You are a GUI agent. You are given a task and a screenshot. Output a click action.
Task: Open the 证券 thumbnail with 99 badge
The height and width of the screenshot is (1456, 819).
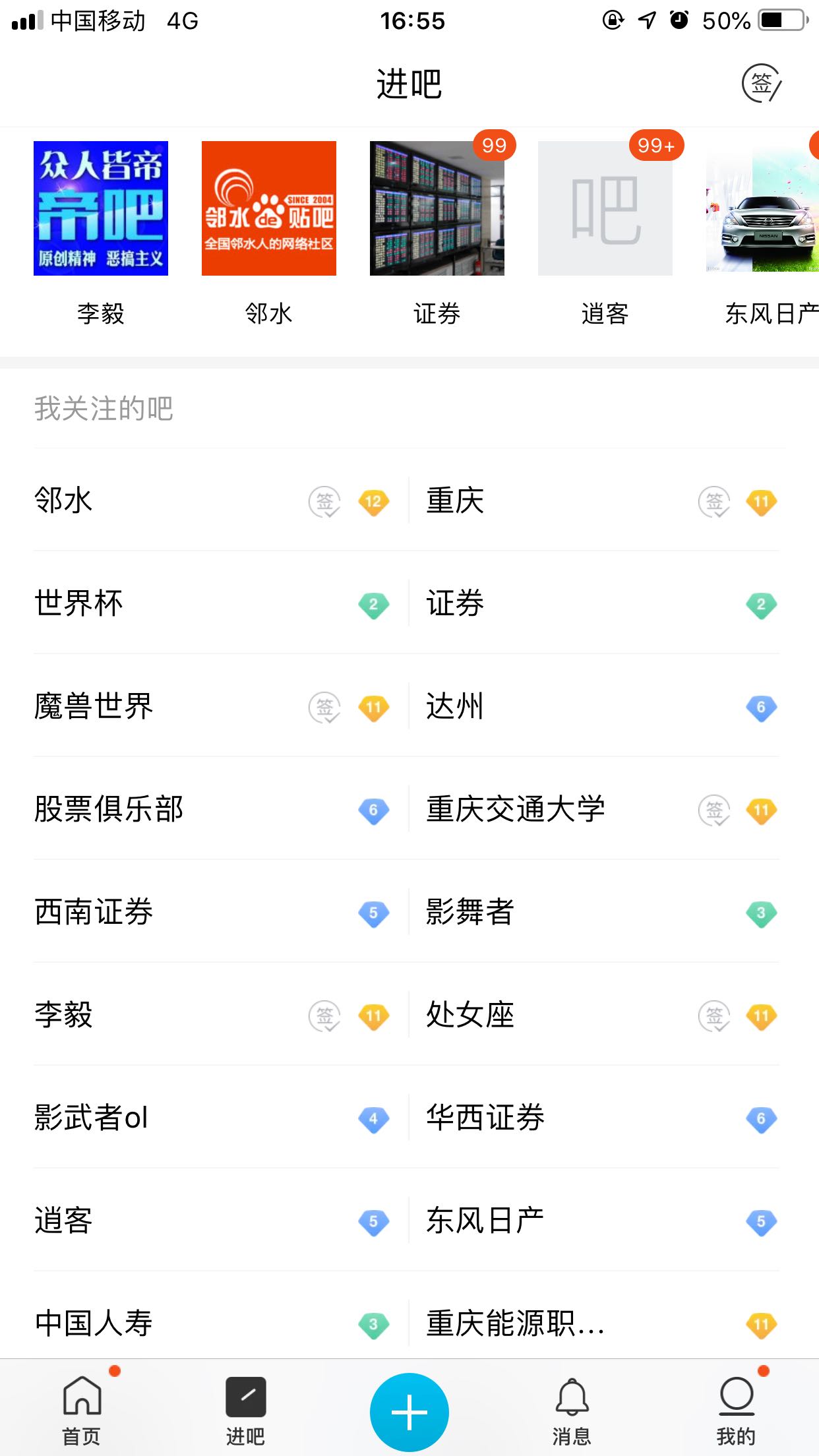tap(437, 208)
